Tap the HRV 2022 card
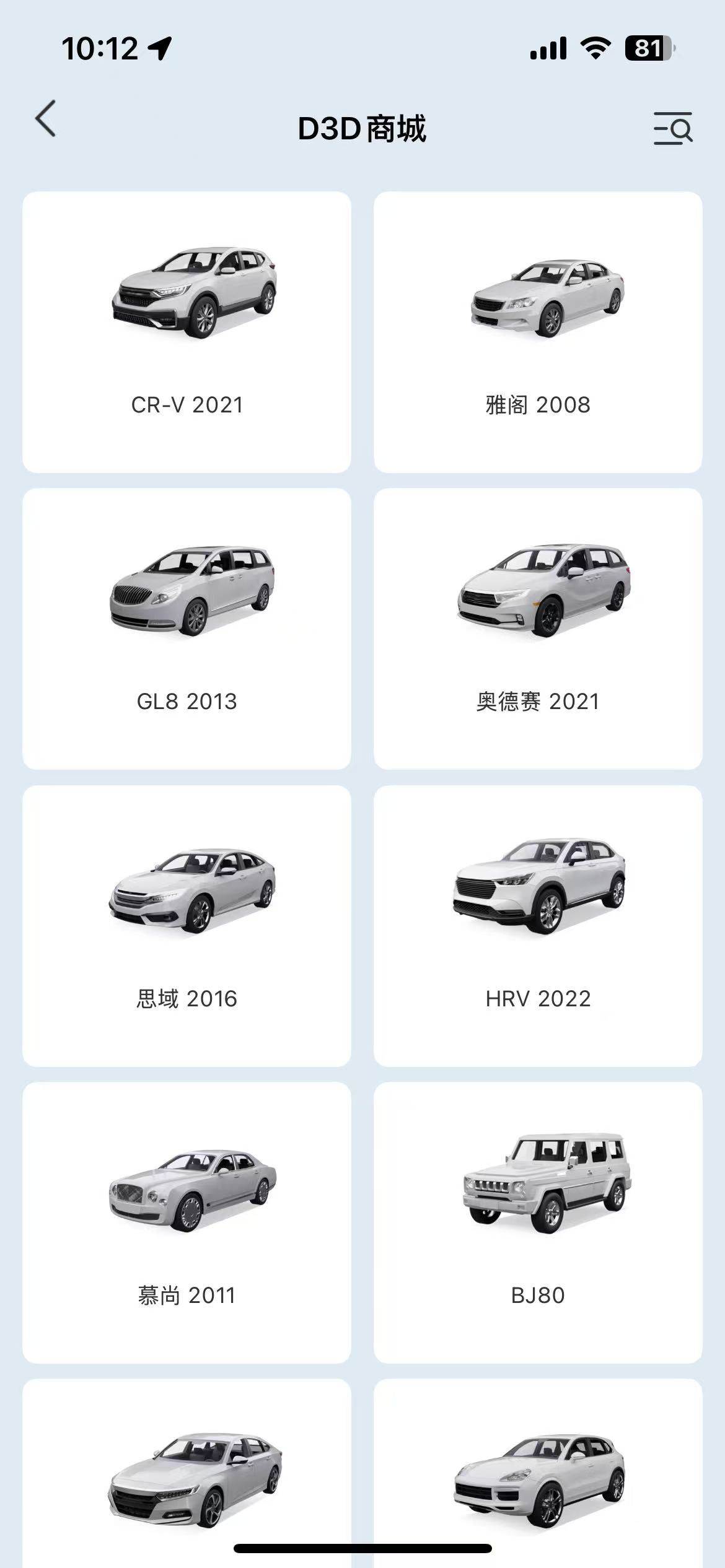 [x=538, y=926]
